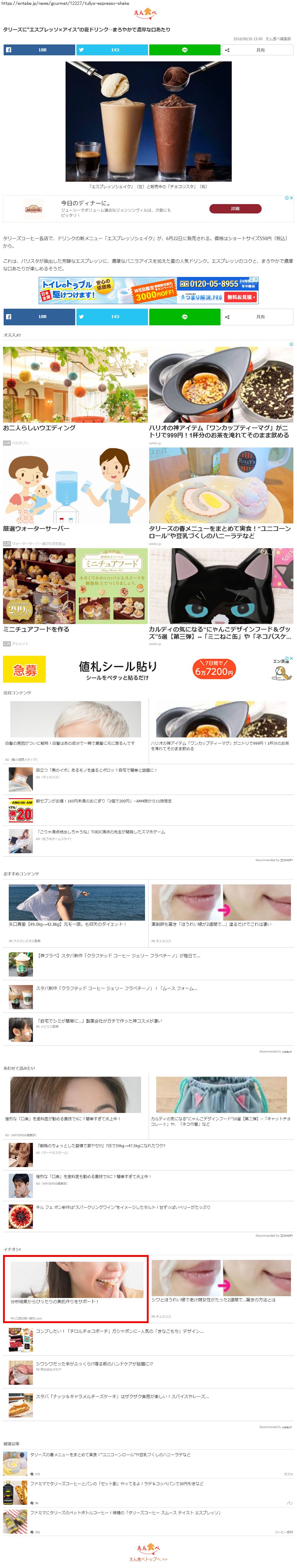Read the 目立つ「男のイボ」 article
This screenshot has width=297, height=1568.
click(x=96, y=771)
